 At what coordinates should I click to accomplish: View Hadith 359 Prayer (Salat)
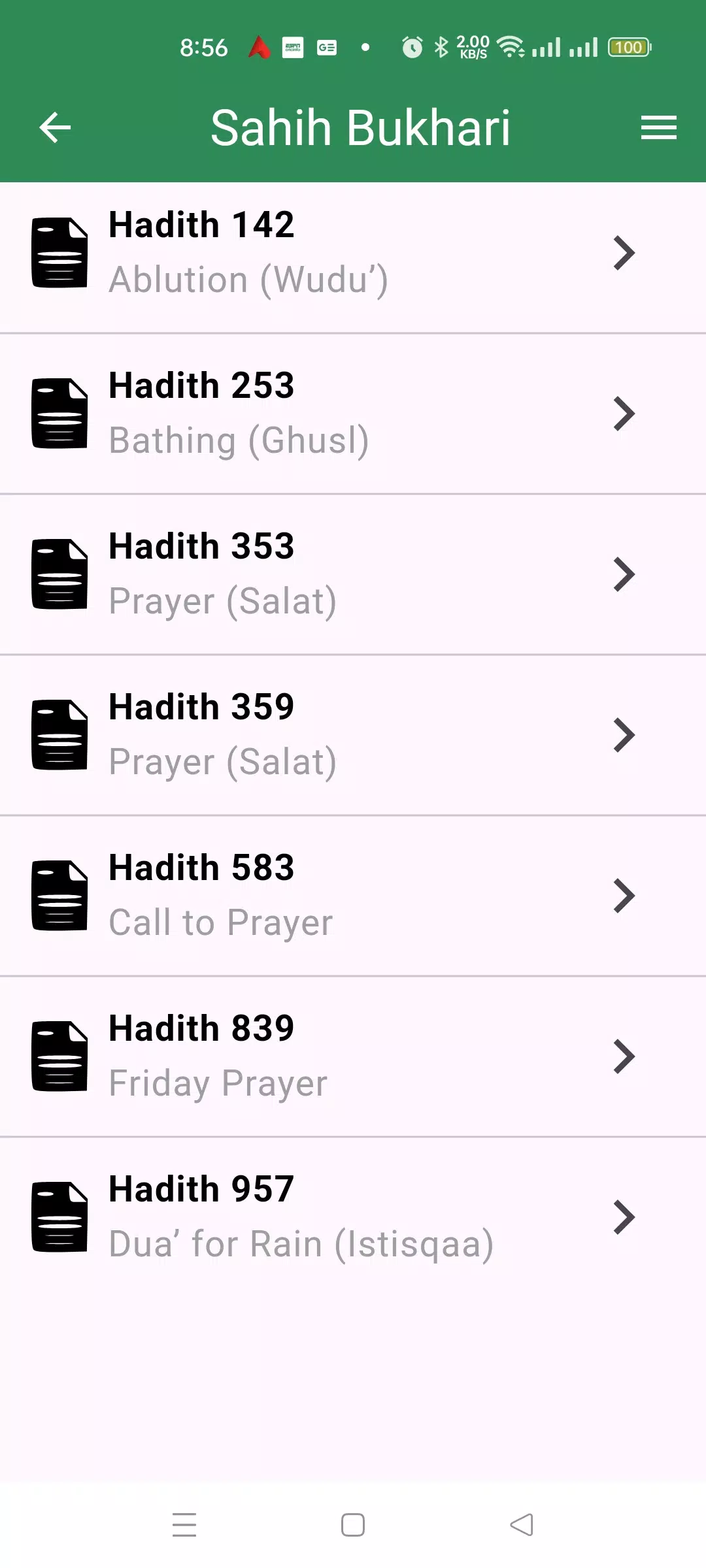353,735
